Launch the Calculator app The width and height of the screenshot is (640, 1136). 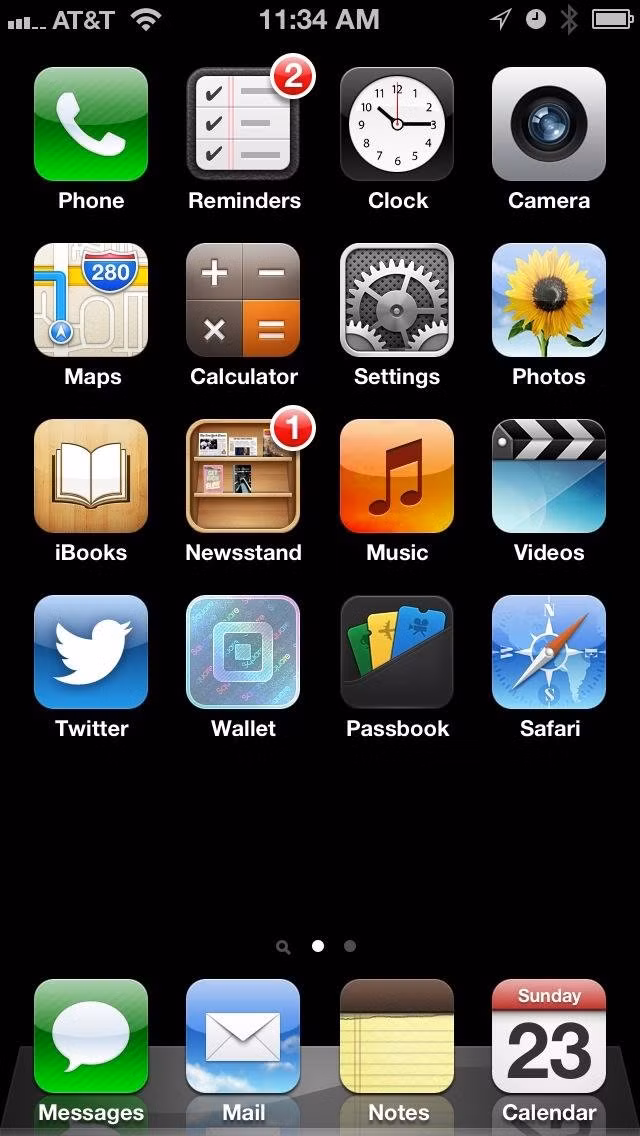coord(244,300)
